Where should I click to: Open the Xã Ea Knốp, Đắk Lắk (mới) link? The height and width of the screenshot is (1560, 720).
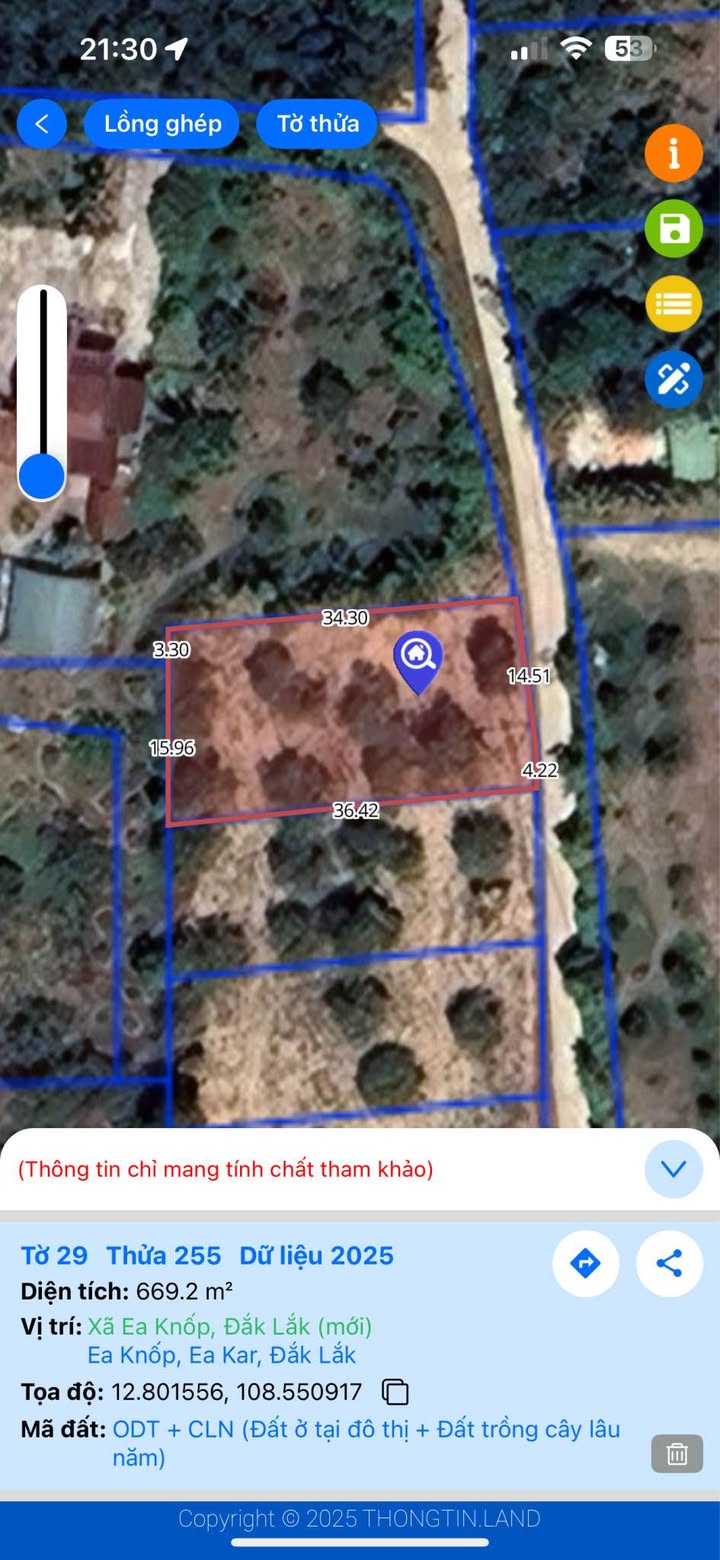(x=230, y=1327)
